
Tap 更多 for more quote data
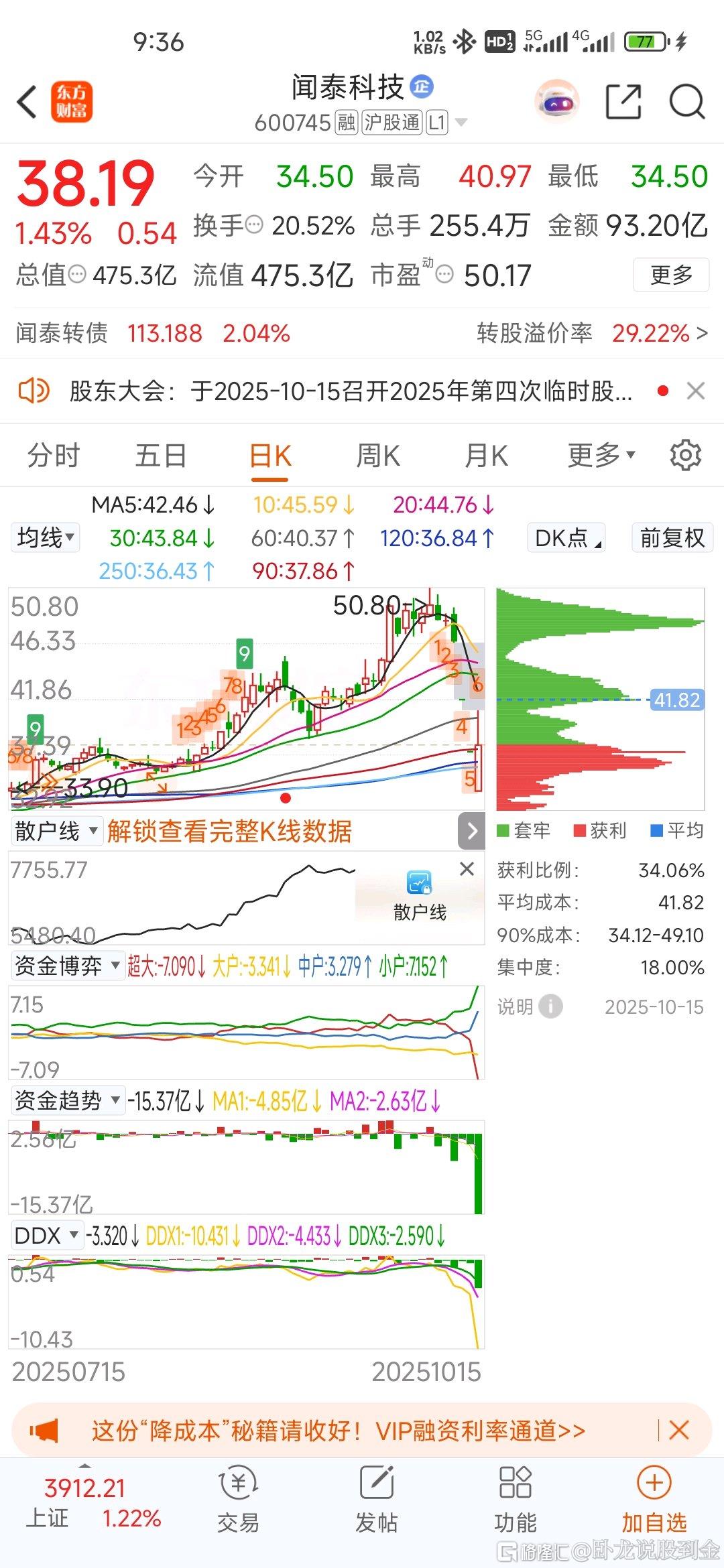(x=671, y=275)
